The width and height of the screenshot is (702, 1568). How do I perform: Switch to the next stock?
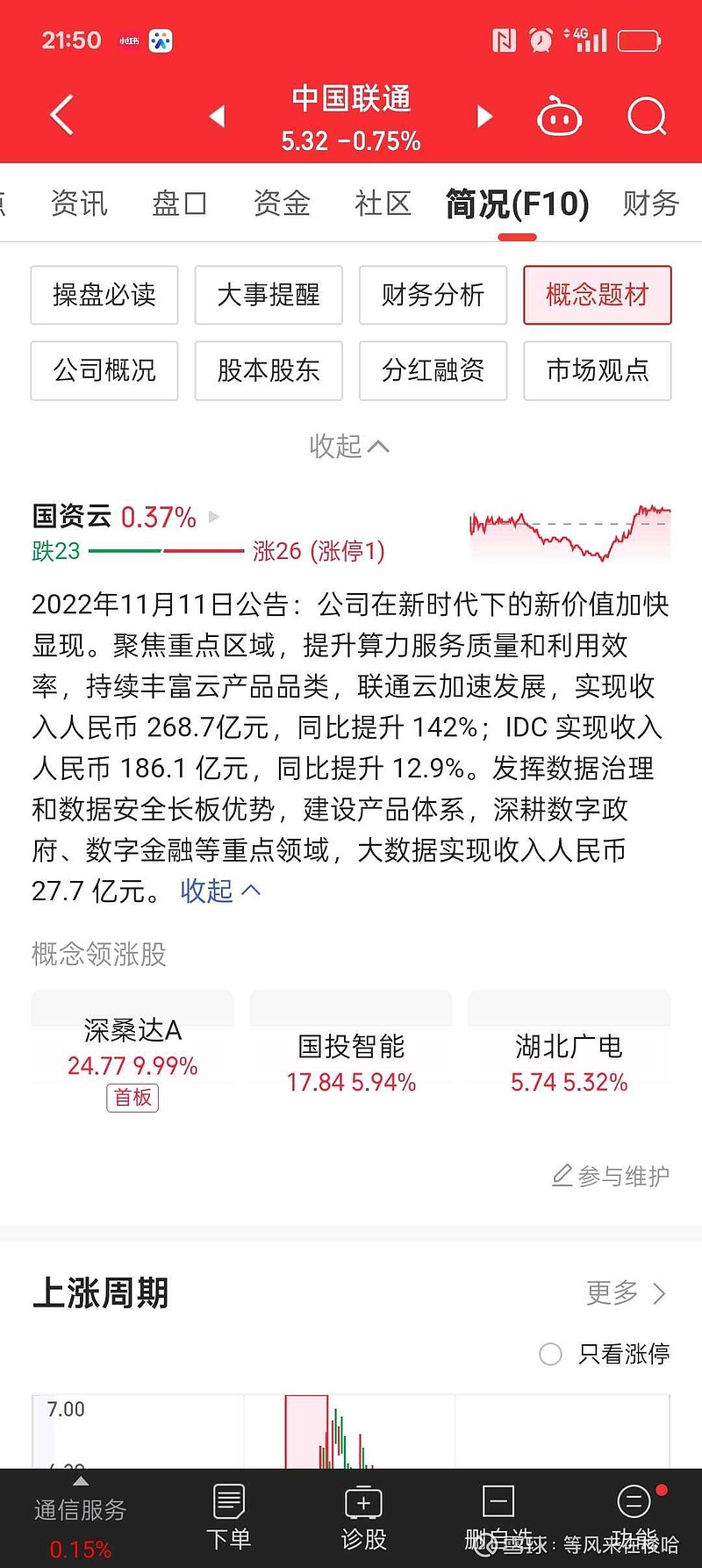tap(484, 116)
